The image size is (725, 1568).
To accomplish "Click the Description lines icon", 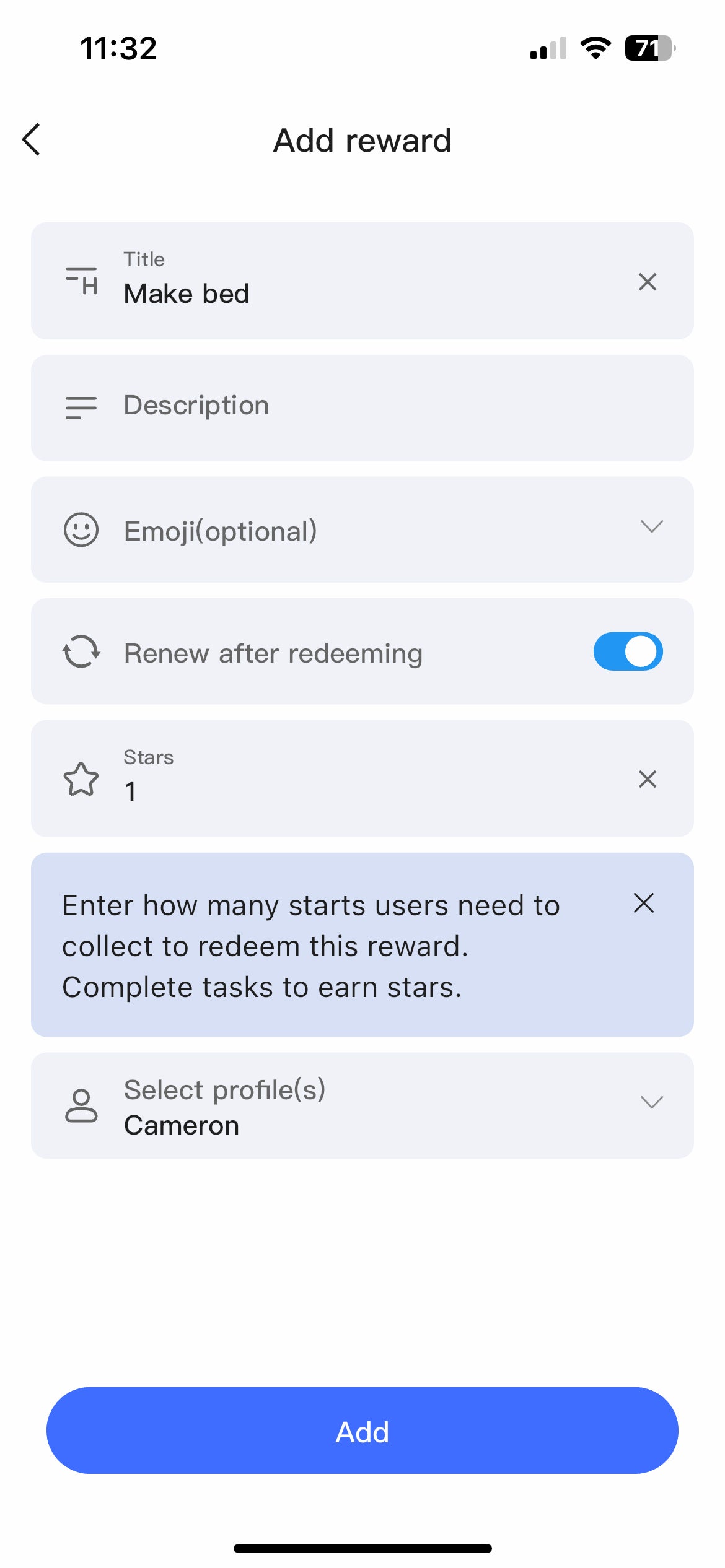I will [x=80, y=406].
